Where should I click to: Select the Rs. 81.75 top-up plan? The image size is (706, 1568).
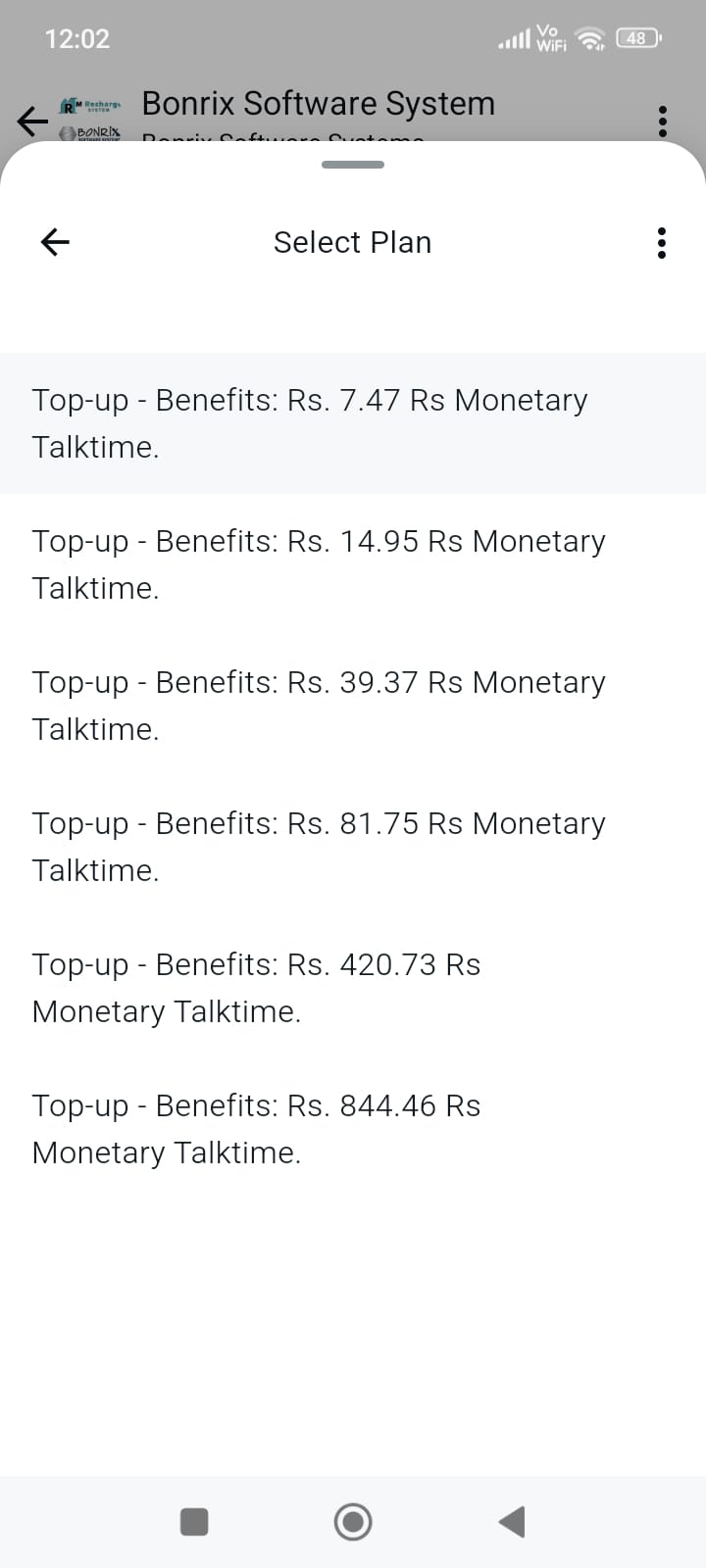click(353, 847)
